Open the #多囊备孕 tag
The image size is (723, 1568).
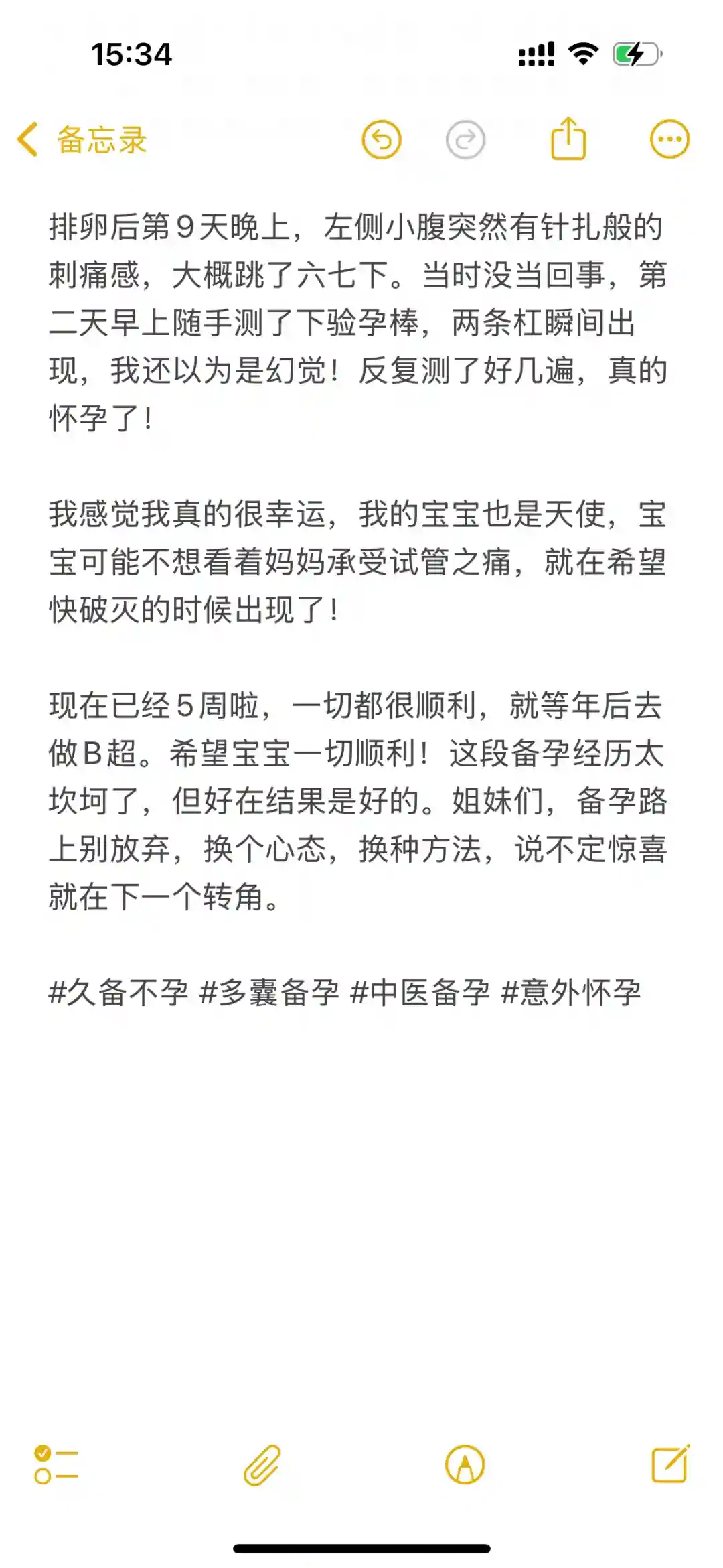[x=269, y=992]
